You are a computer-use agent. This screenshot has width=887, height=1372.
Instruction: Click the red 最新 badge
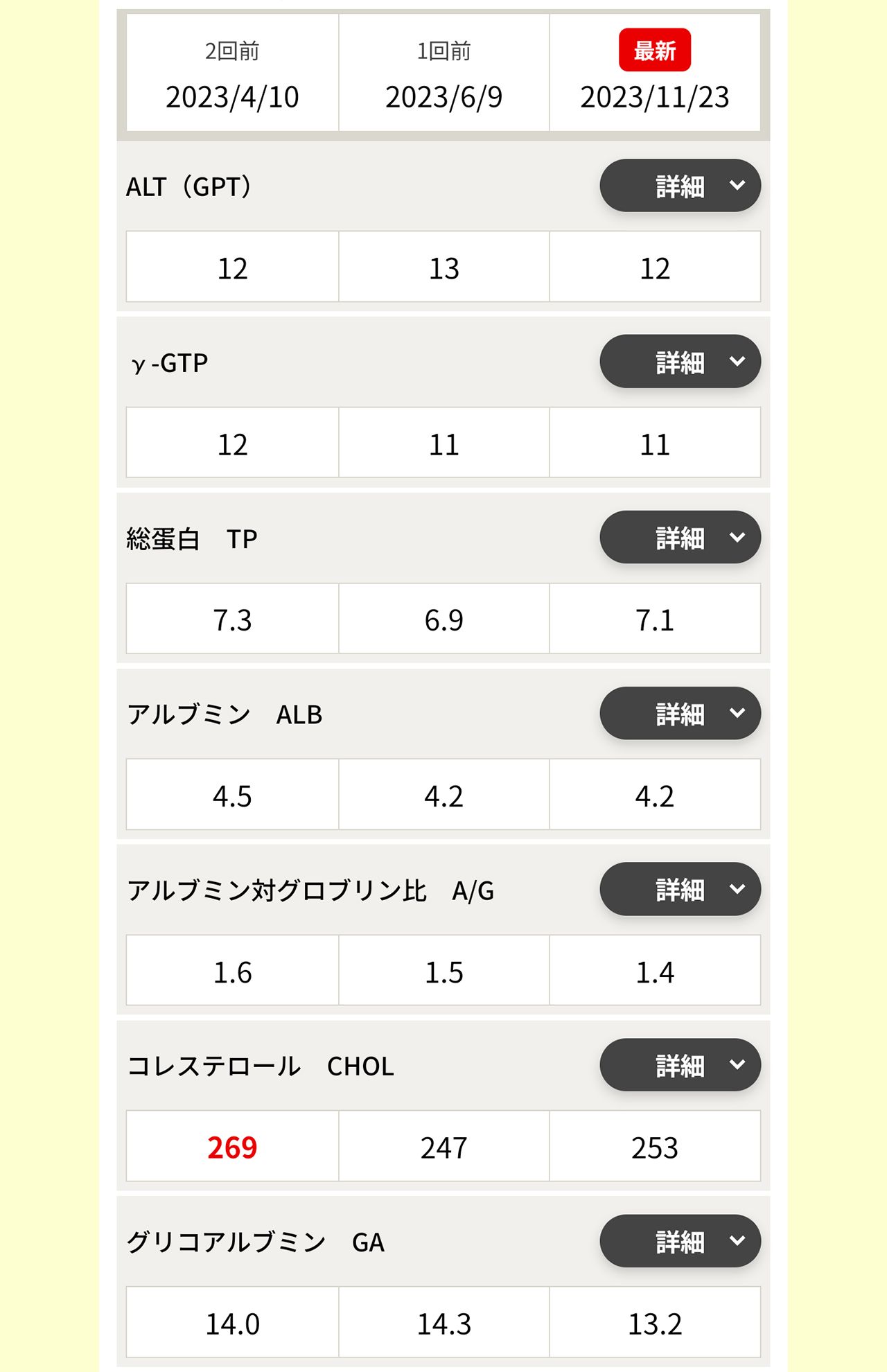[656, 50]
